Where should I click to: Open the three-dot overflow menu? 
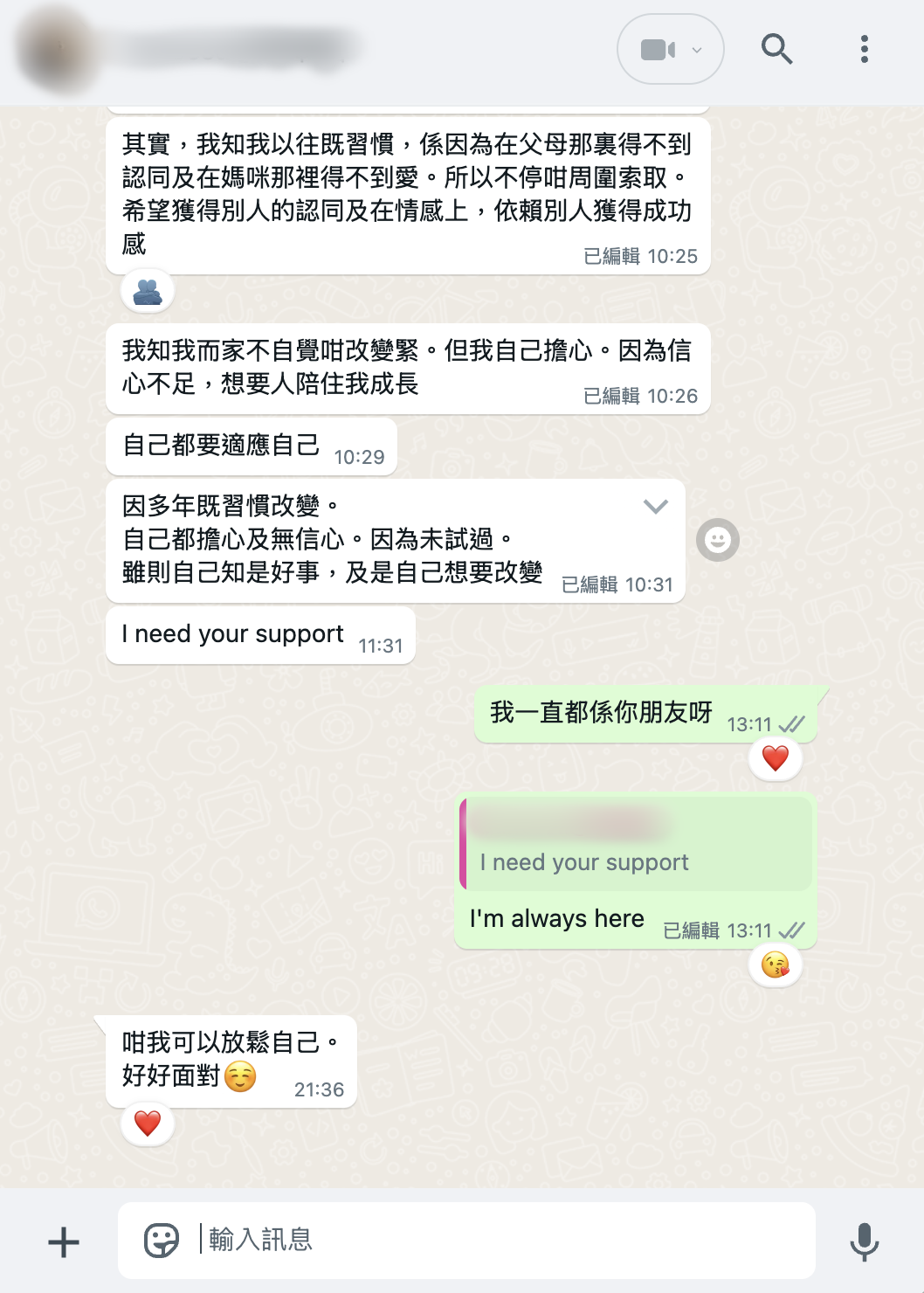pos(864,50)
